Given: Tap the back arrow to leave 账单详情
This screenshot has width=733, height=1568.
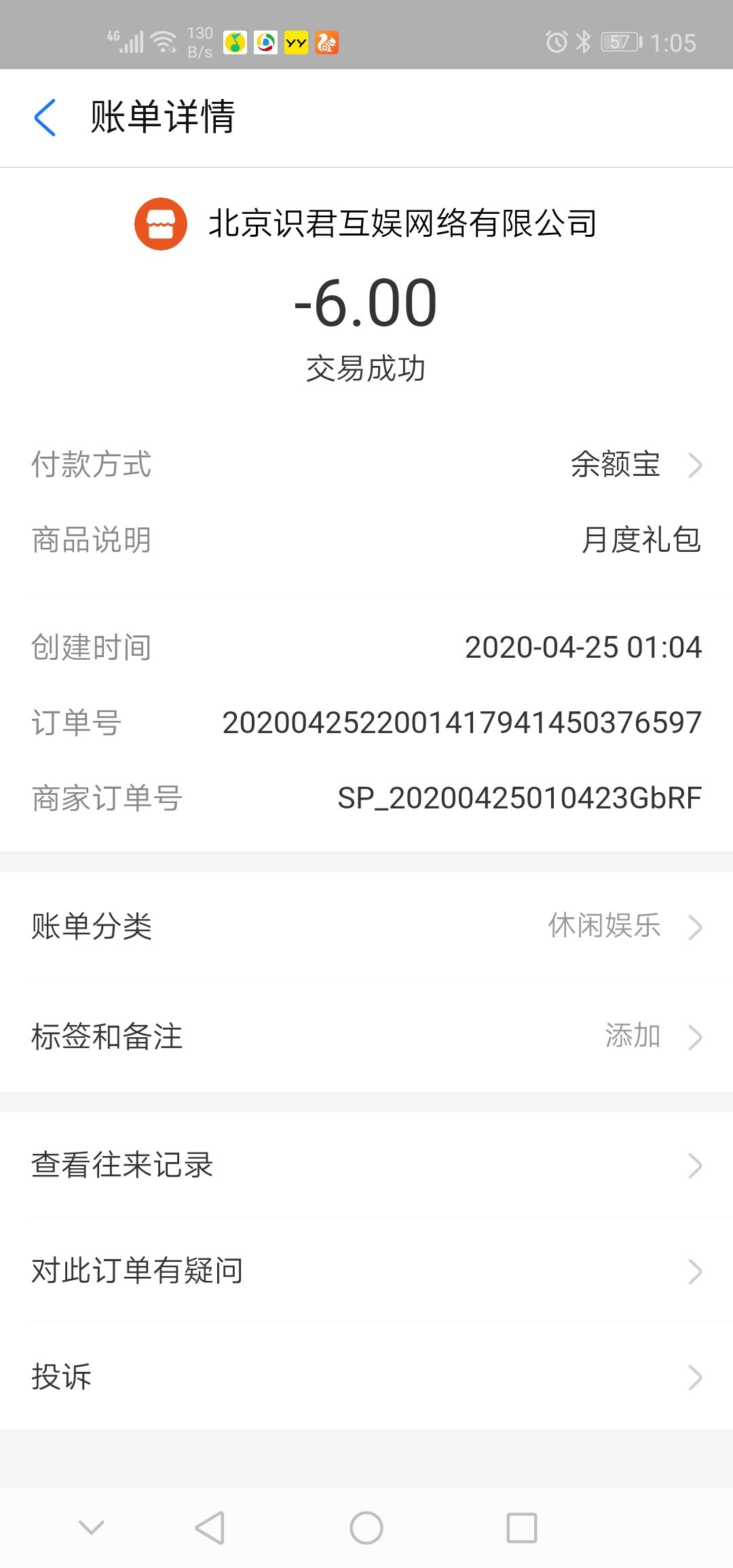Looking at the screenshot, I should [45, 117].
